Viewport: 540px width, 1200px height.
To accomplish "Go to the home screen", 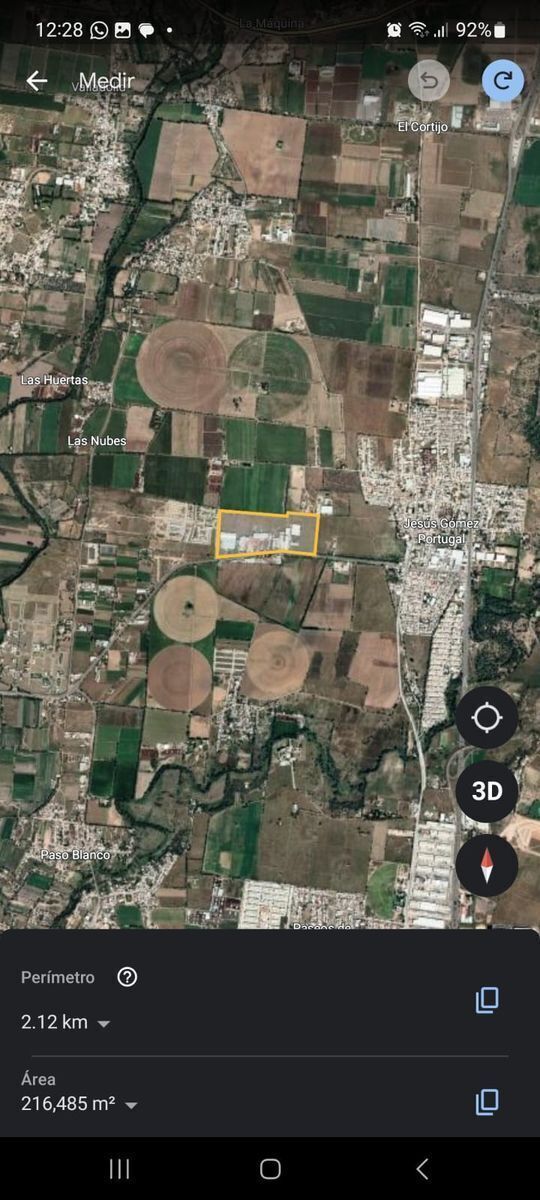I will point(270,1168).
